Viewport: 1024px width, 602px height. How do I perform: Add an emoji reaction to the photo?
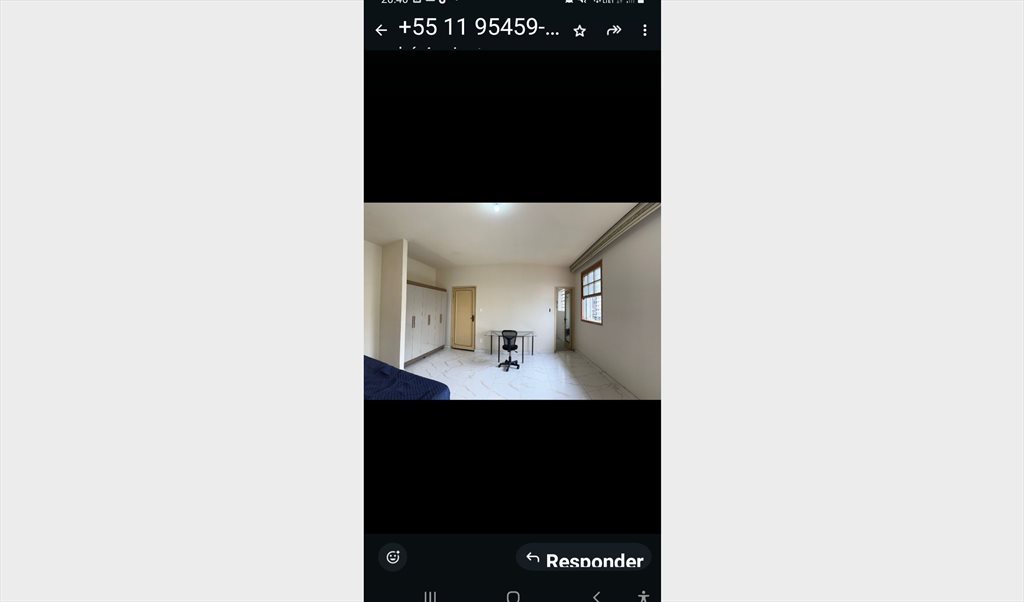pyautogui.click(x=393, y=557)
